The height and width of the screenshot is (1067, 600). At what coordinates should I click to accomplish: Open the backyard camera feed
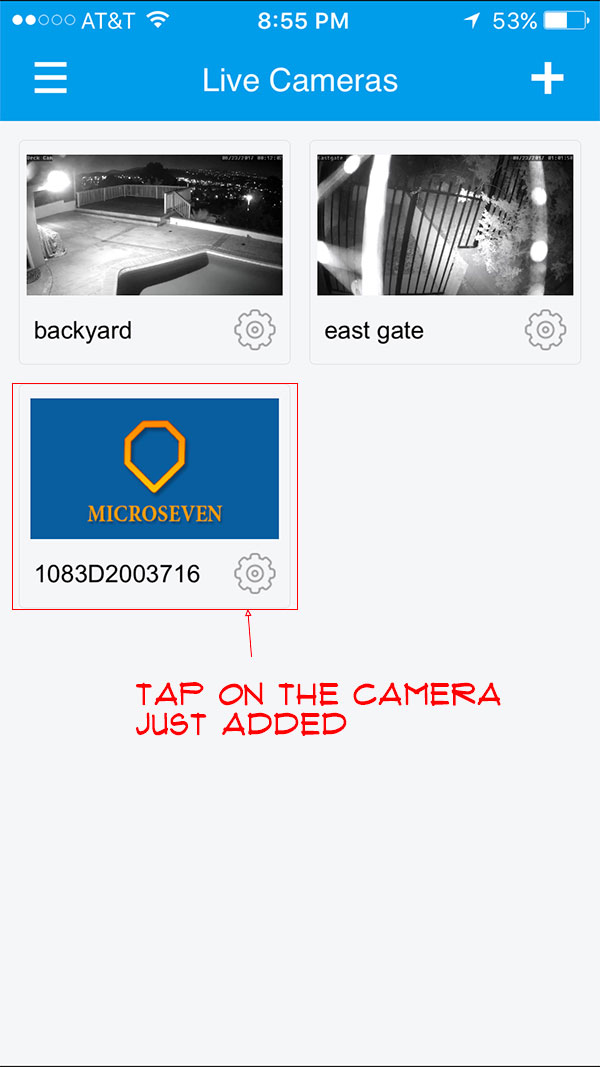coord(154,225)
